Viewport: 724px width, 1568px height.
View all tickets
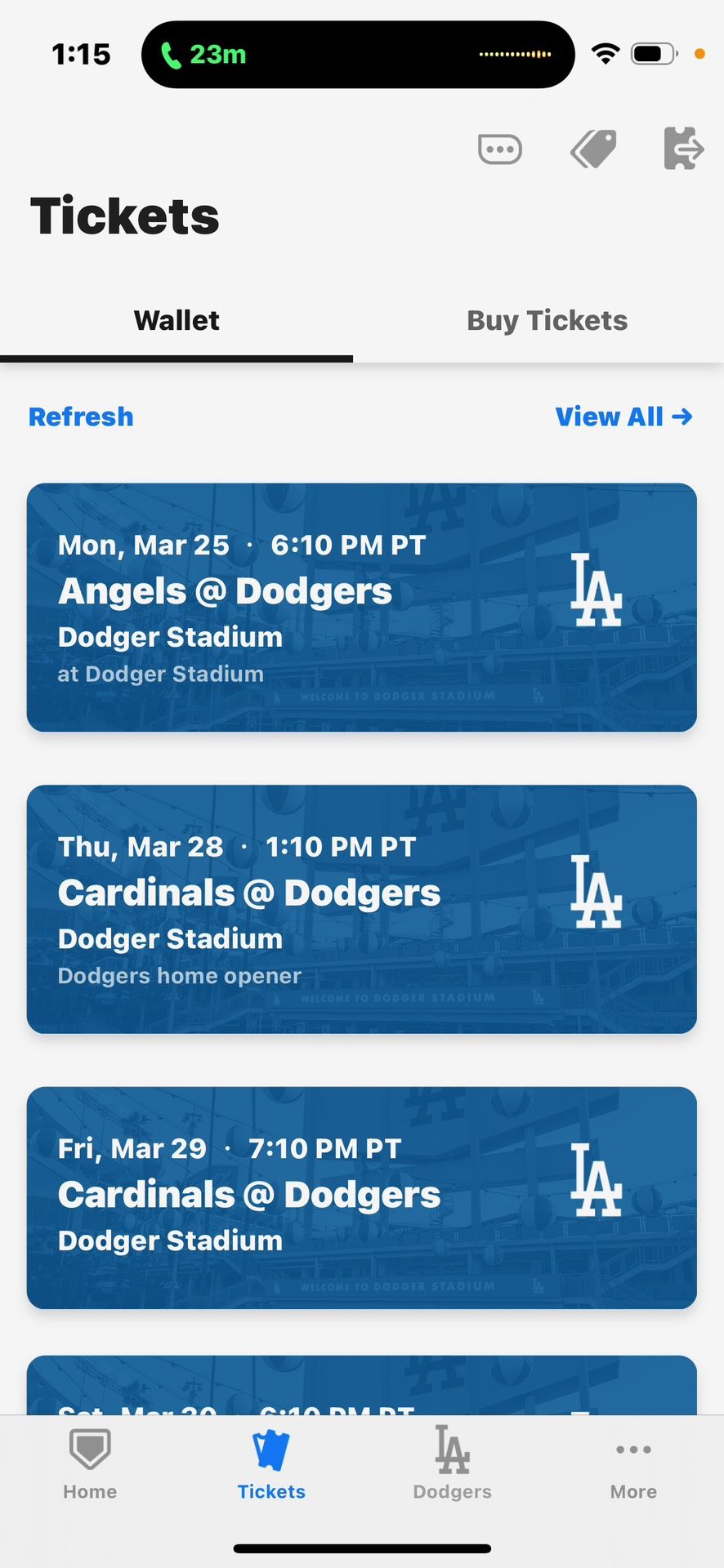[623, 417]
